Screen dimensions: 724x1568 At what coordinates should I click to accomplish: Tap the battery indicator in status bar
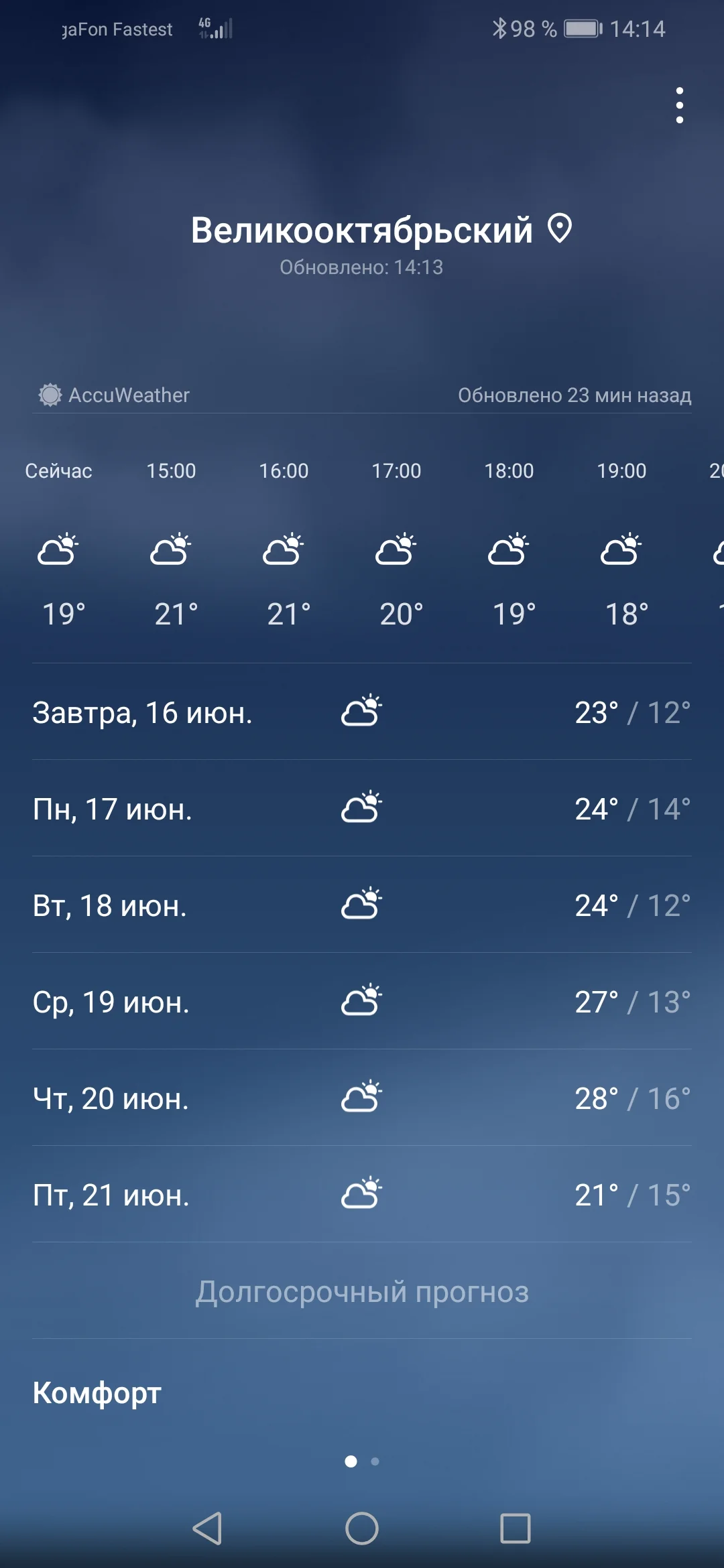coord(583,29)
